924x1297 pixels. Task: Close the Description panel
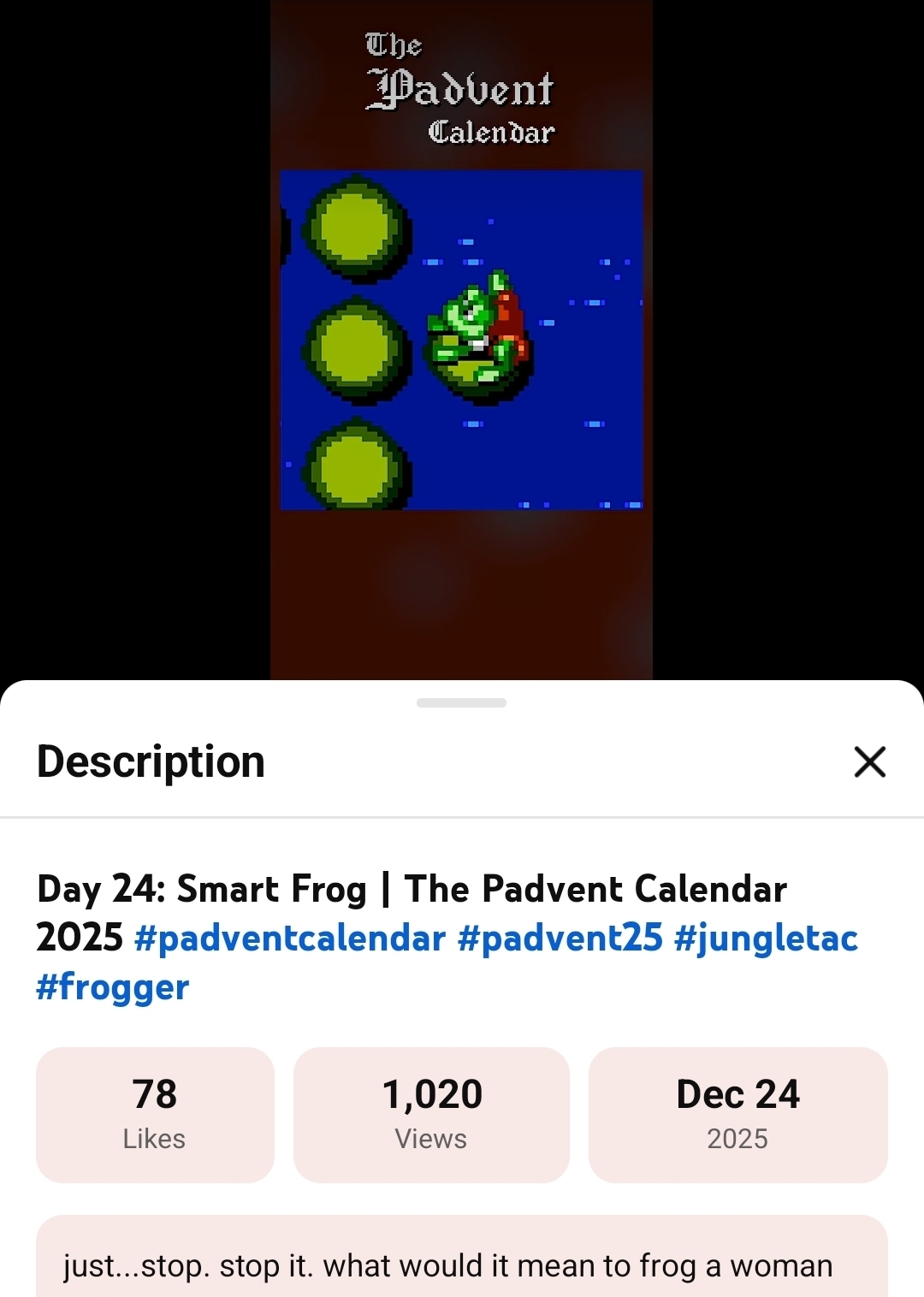[869, 761]
